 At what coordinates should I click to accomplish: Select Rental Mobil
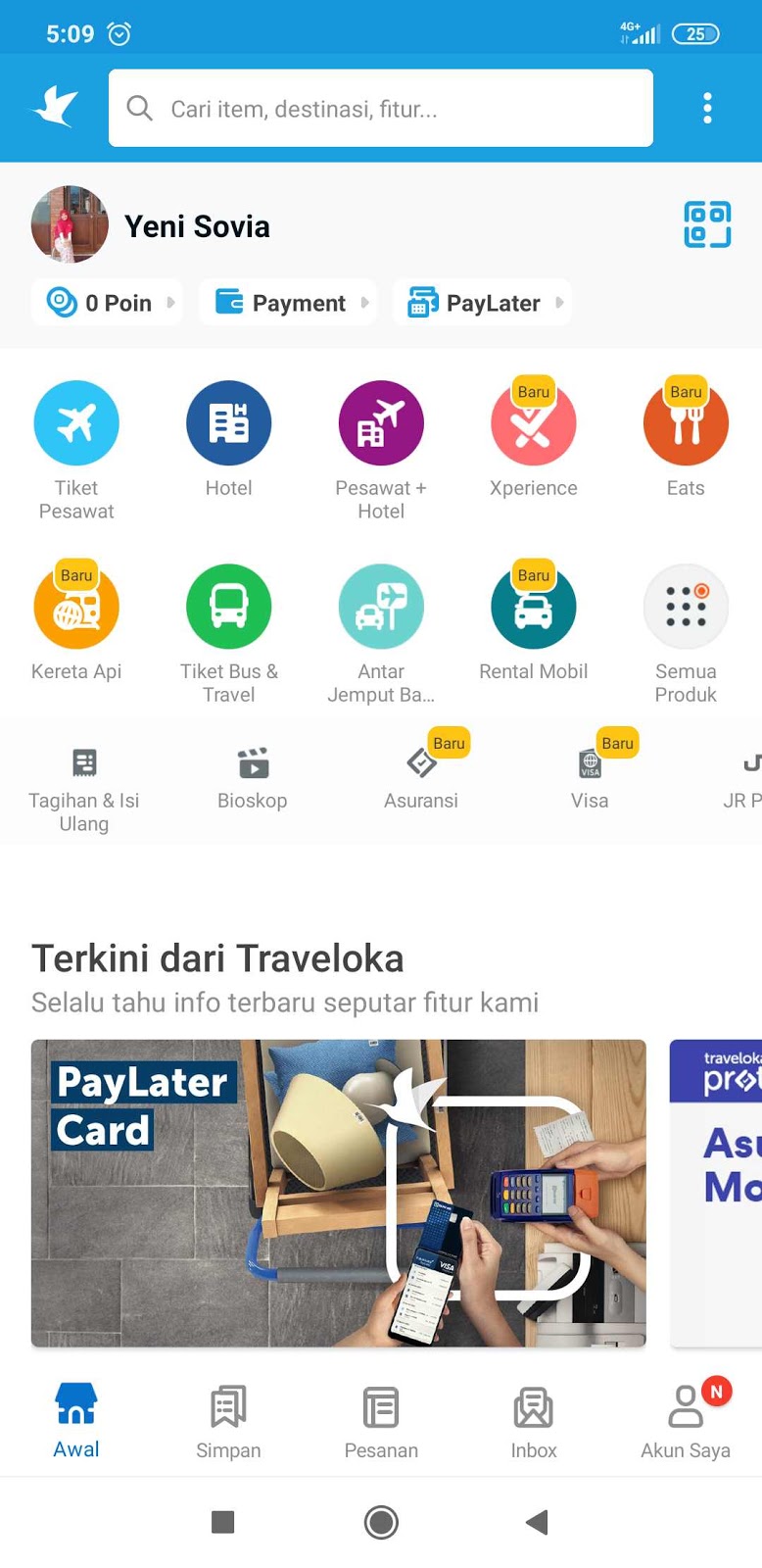pyautogui.click(x=533, y=608)
